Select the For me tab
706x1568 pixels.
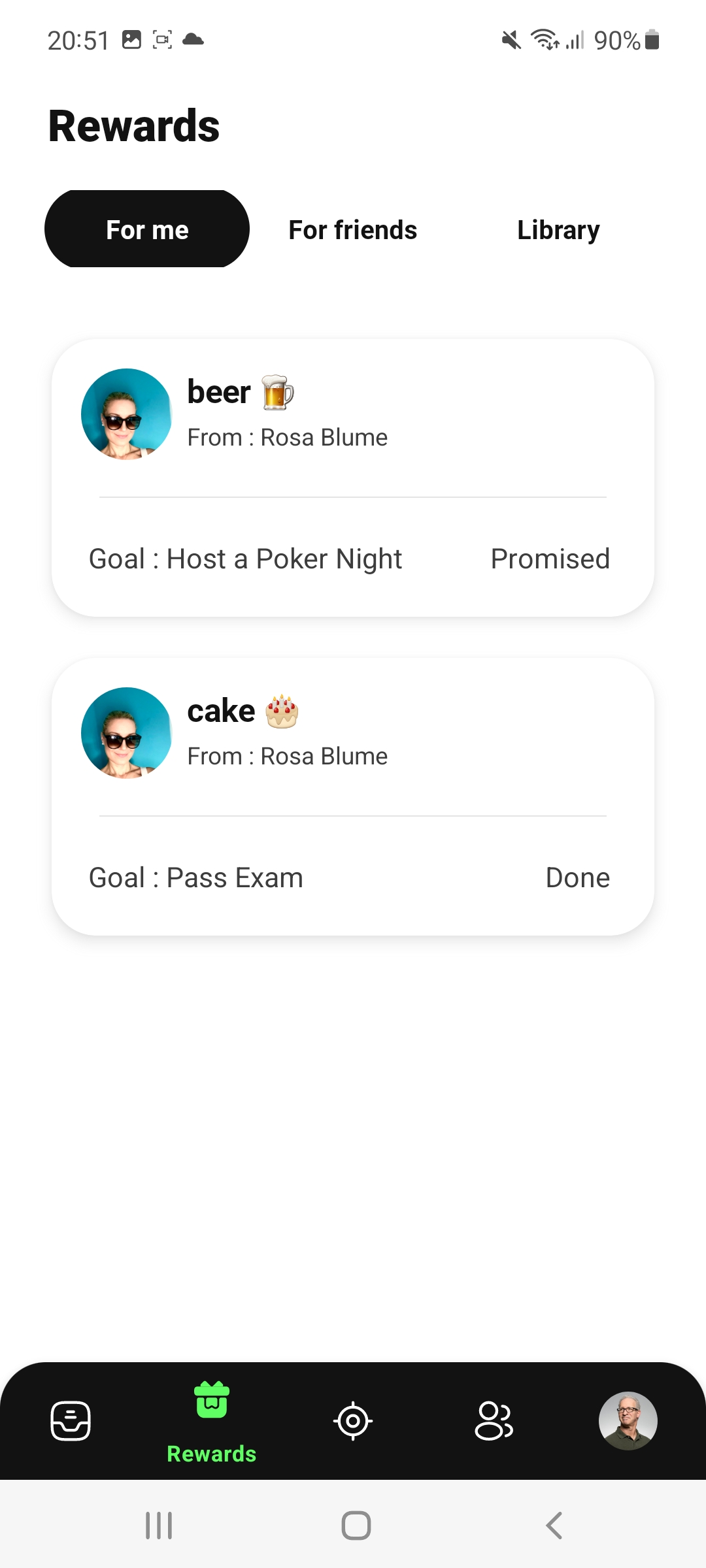pyautogui.click(x=147, y=229)
